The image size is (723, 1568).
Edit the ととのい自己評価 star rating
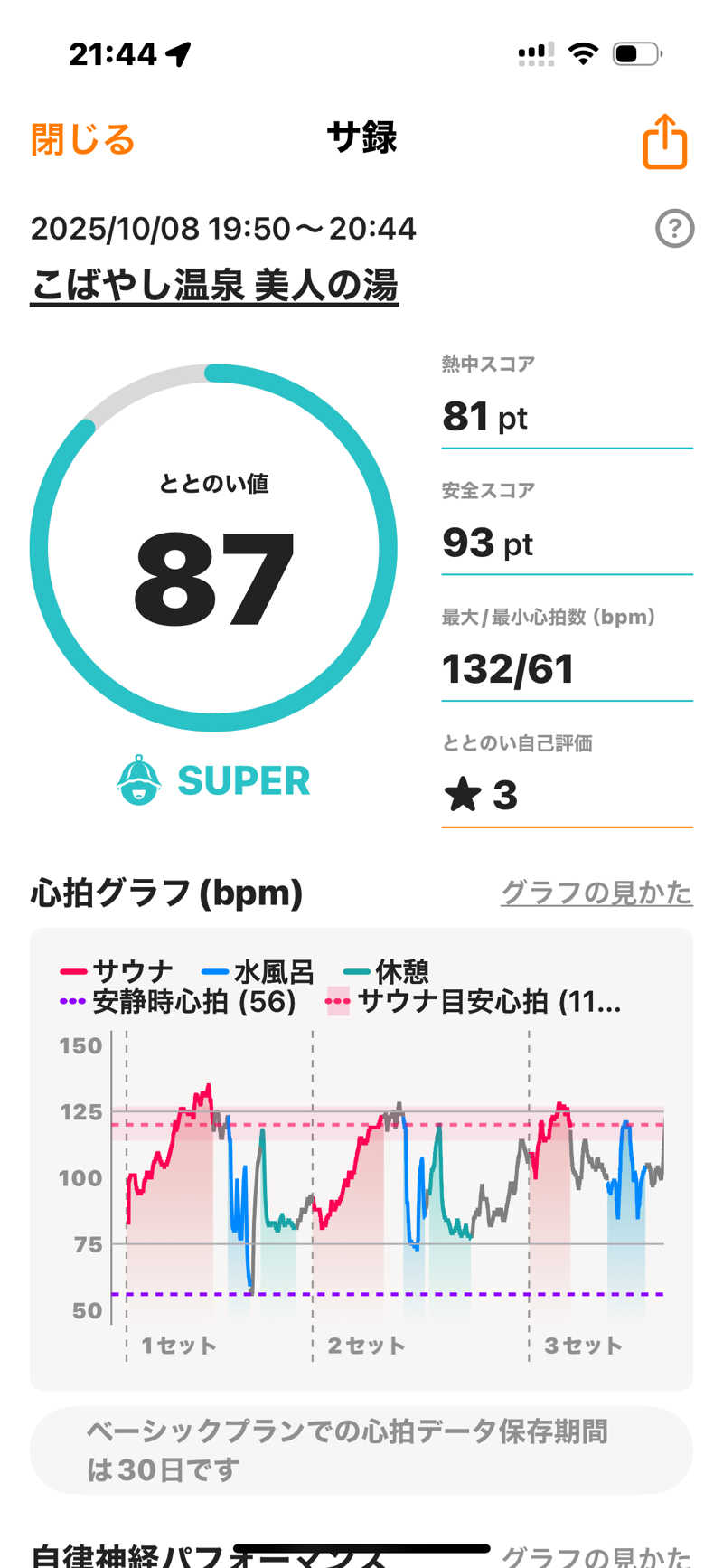pos(566,796)
